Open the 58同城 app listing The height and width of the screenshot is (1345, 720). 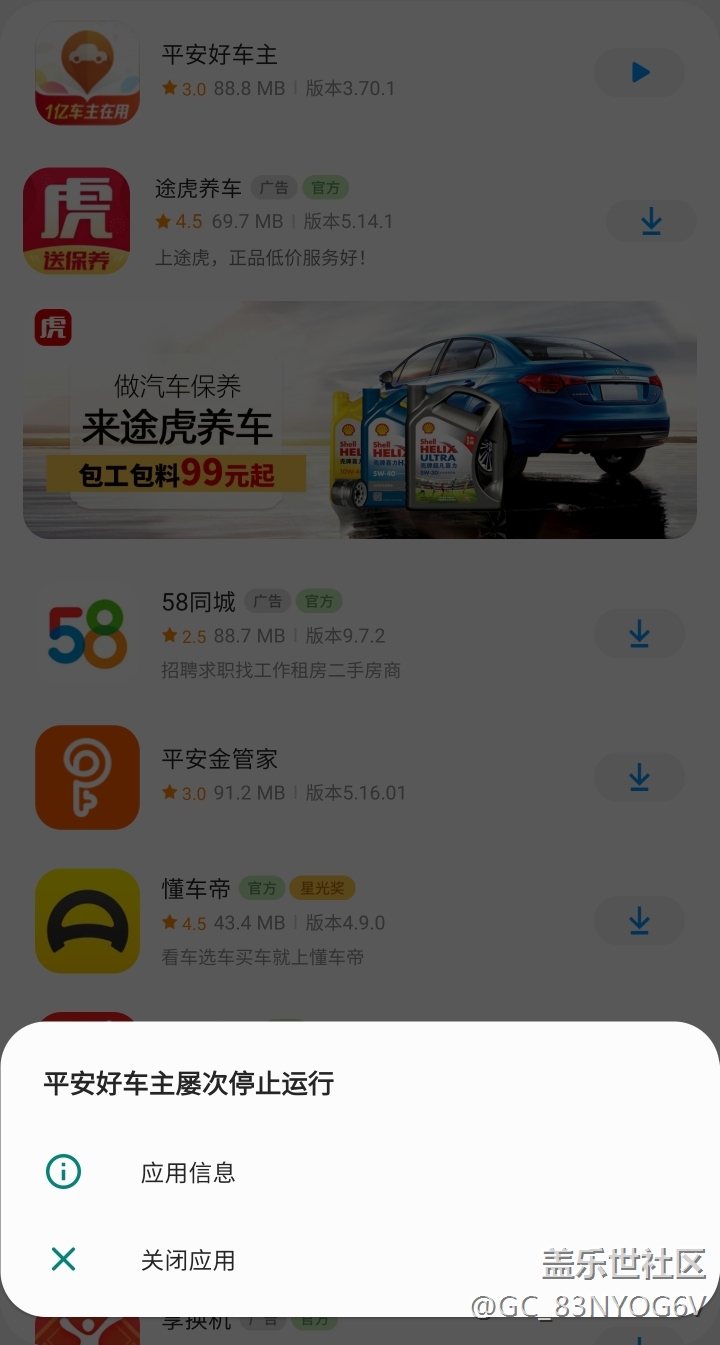[x=310, y=634]
